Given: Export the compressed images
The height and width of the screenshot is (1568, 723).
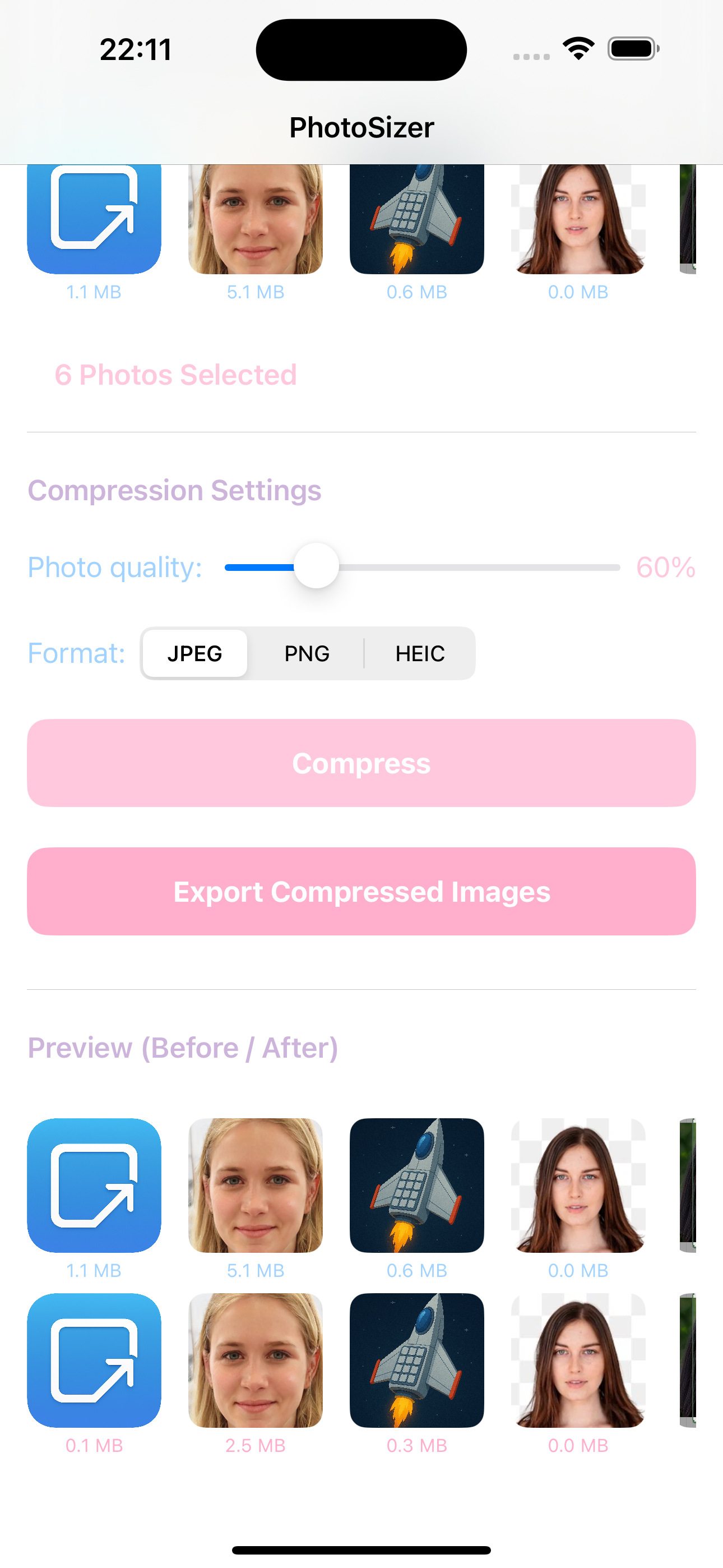Looking at the screenshot, I should click(x=361, y=892).
